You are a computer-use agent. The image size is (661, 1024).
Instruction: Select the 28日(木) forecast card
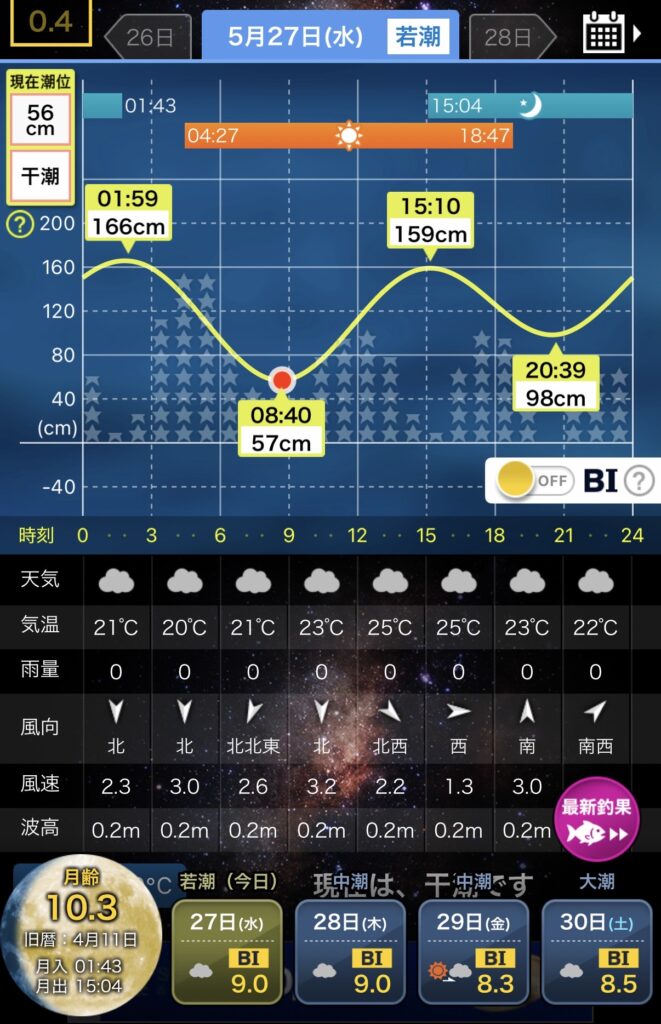[350, 952]
